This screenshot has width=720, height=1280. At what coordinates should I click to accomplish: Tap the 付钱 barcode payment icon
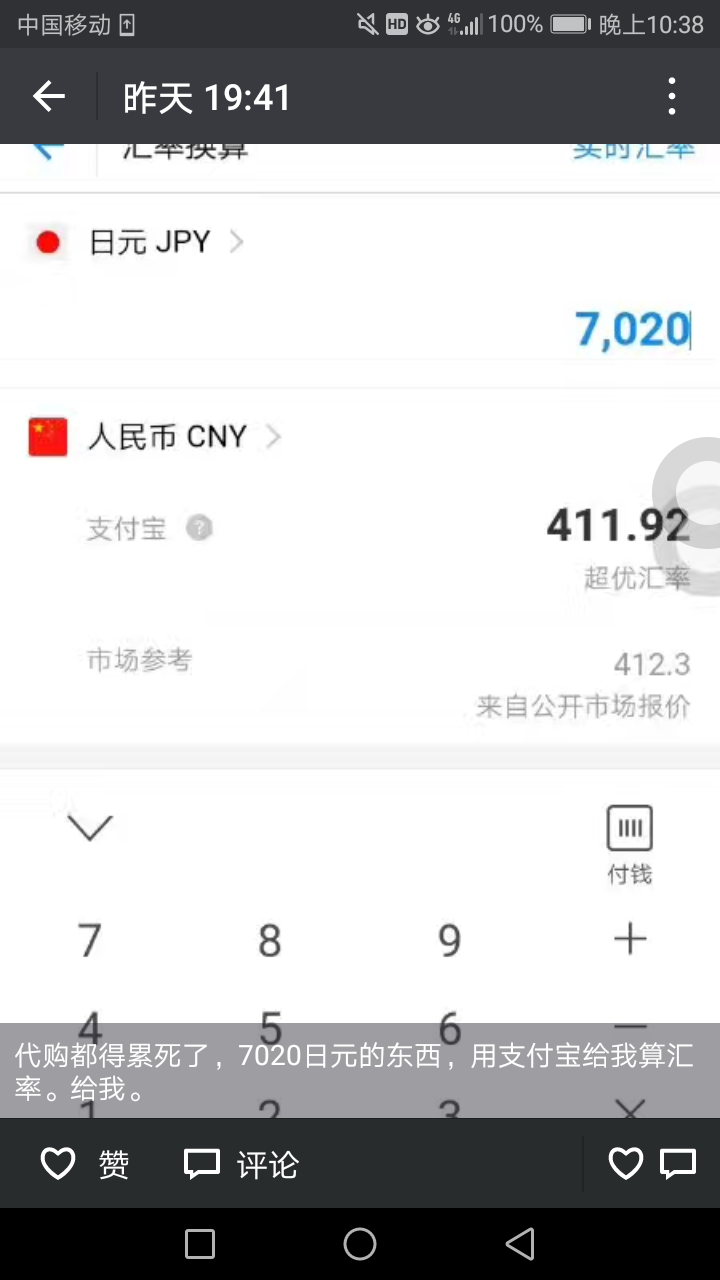tap(629, 828)
